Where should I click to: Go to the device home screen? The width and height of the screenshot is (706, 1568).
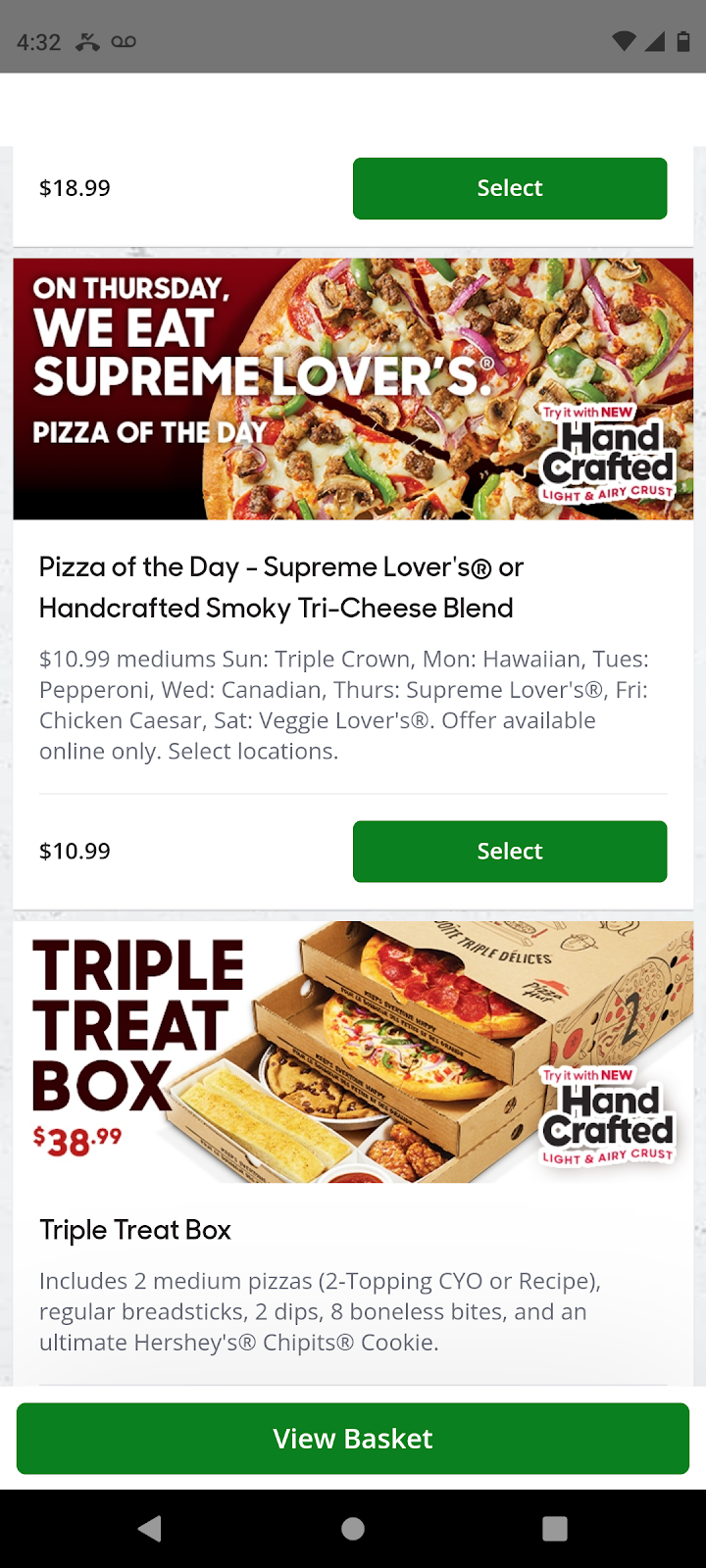(x=353, y=1529)
